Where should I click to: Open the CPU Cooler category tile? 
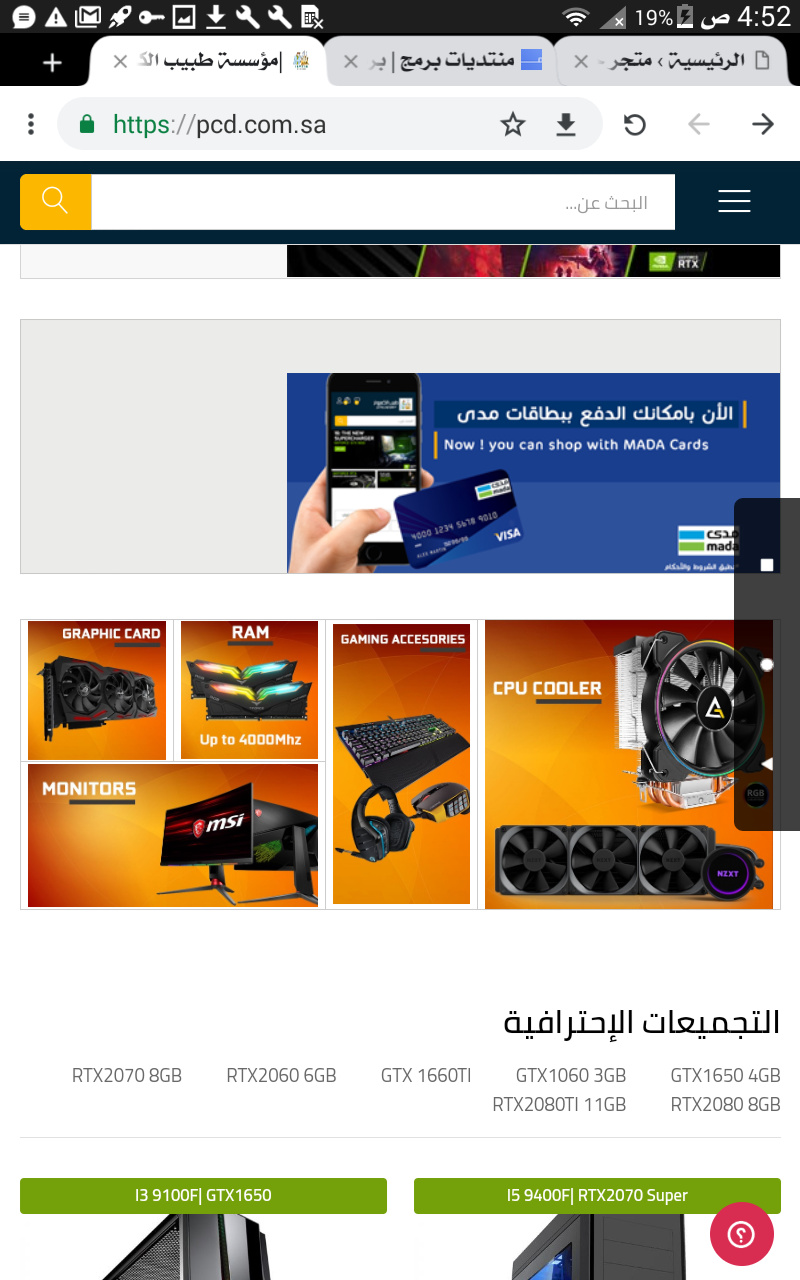(629, 764)
